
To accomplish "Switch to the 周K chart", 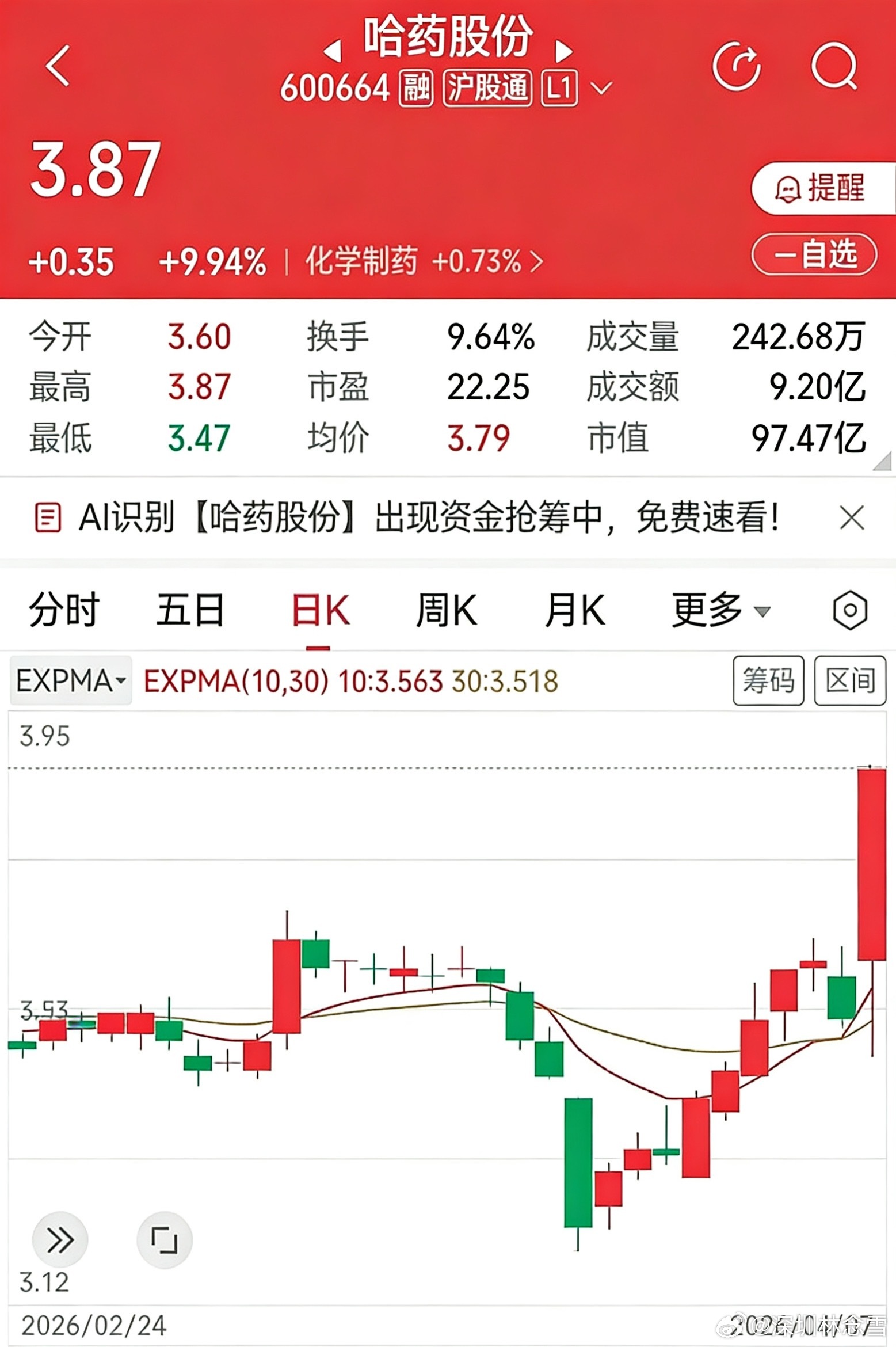I will (x=447, y=610).
